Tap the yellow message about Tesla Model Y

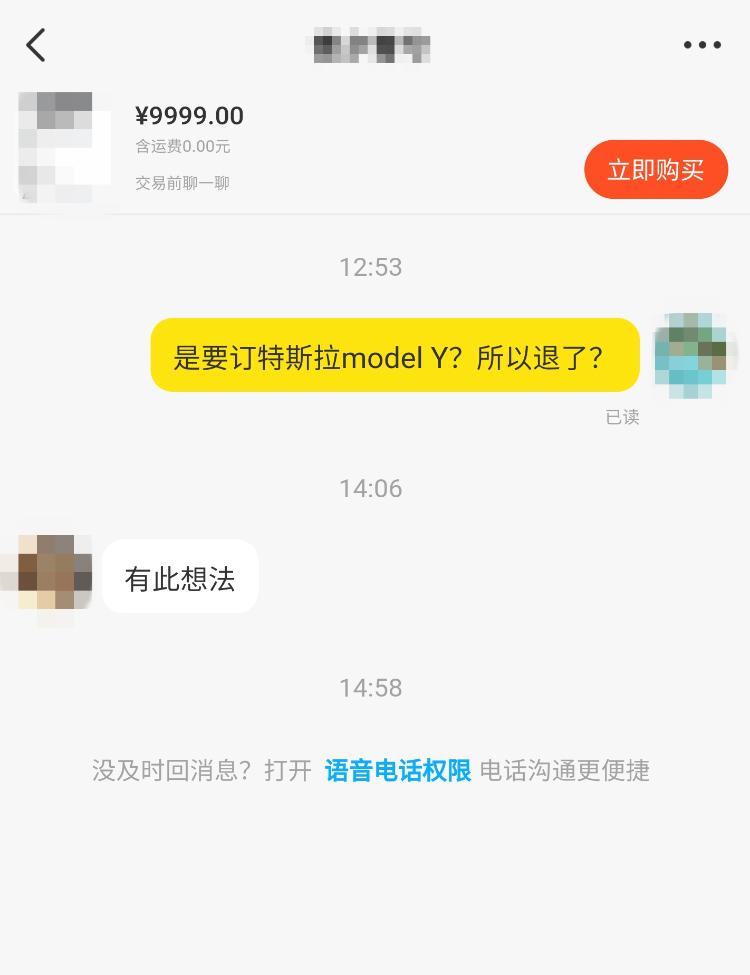click(395, 355)
